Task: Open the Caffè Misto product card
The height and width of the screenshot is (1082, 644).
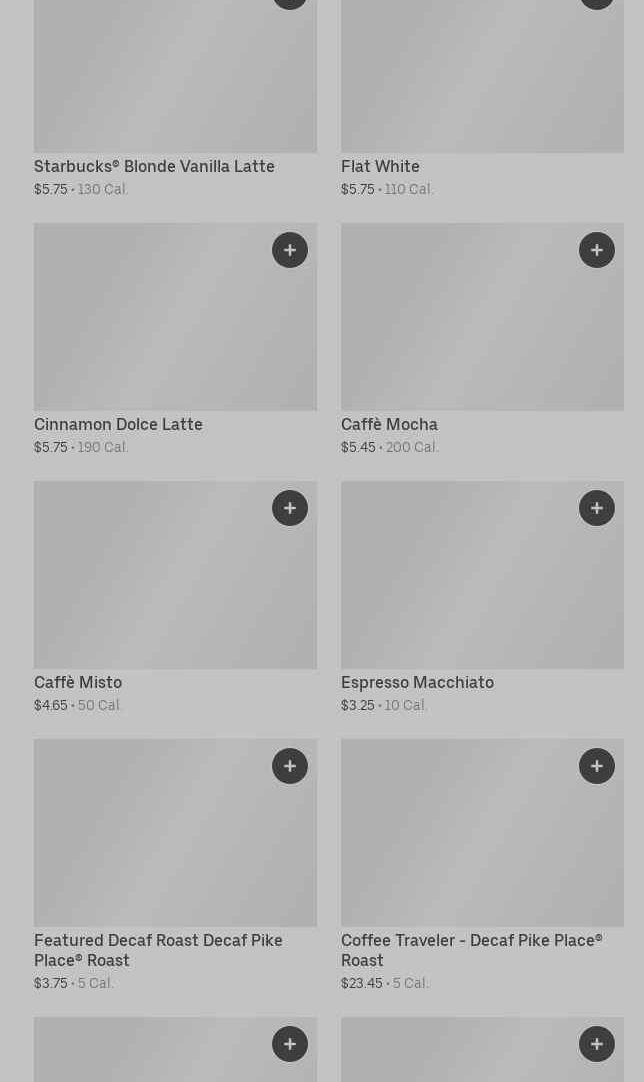Action: click(x=78, y=682)
